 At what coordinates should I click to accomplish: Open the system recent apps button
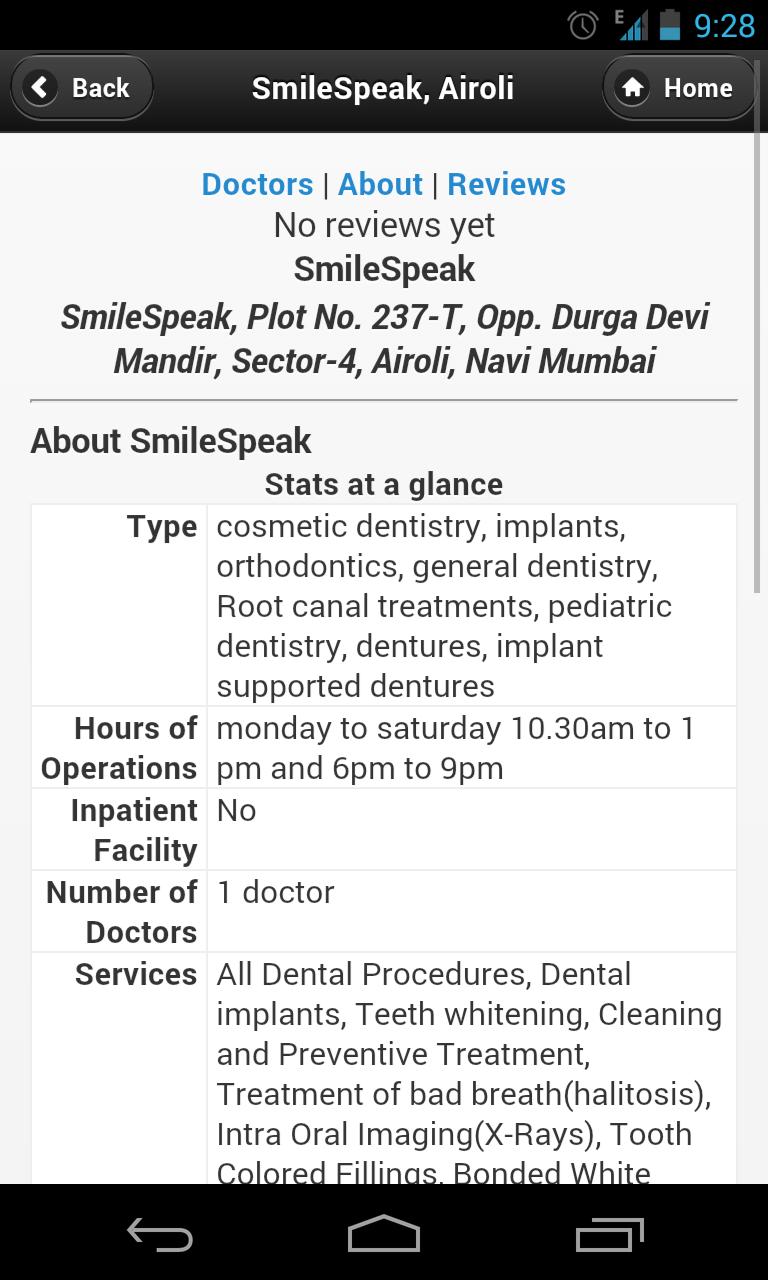(x=609, y=1234)
